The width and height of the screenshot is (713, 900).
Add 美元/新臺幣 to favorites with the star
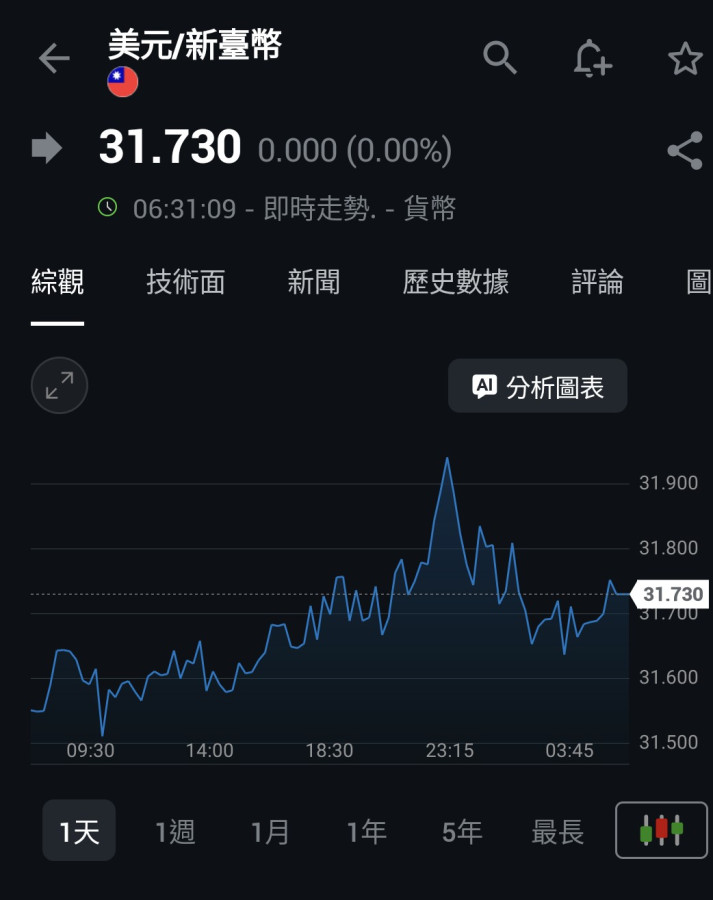point(685,59)
